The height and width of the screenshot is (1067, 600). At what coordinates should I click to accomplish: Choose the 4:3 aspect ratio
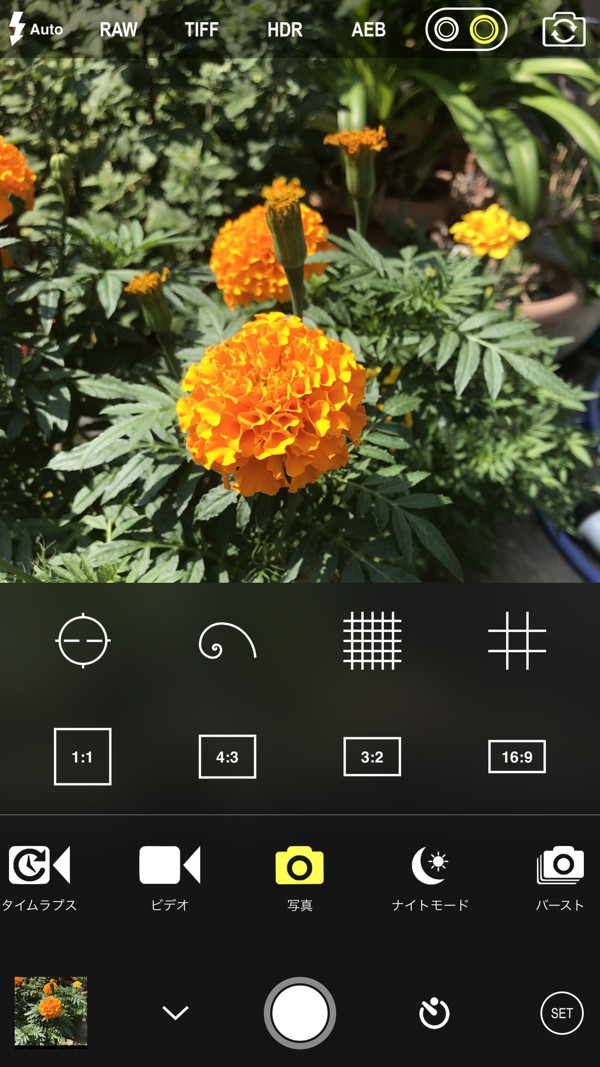click(x=227, y=757)
